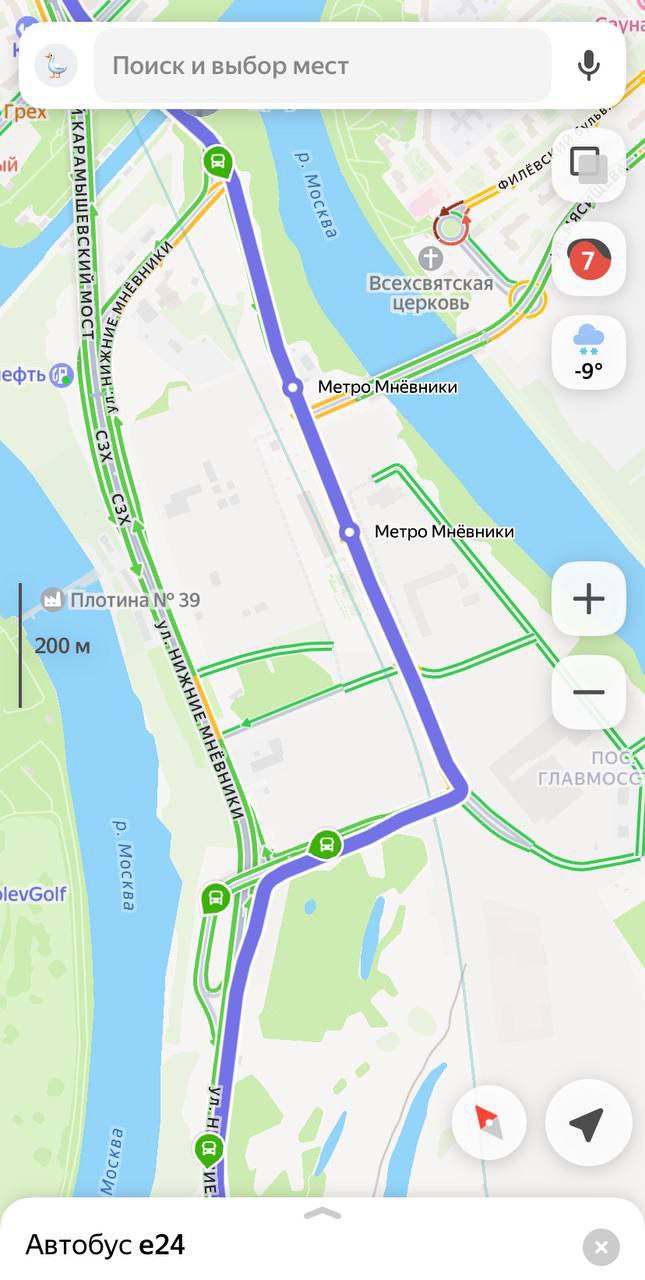Viewport: 645px width, 1280px height.
Task: Open the search field "Поиск и выбор мест"
Action: click(x=322, y=66)
